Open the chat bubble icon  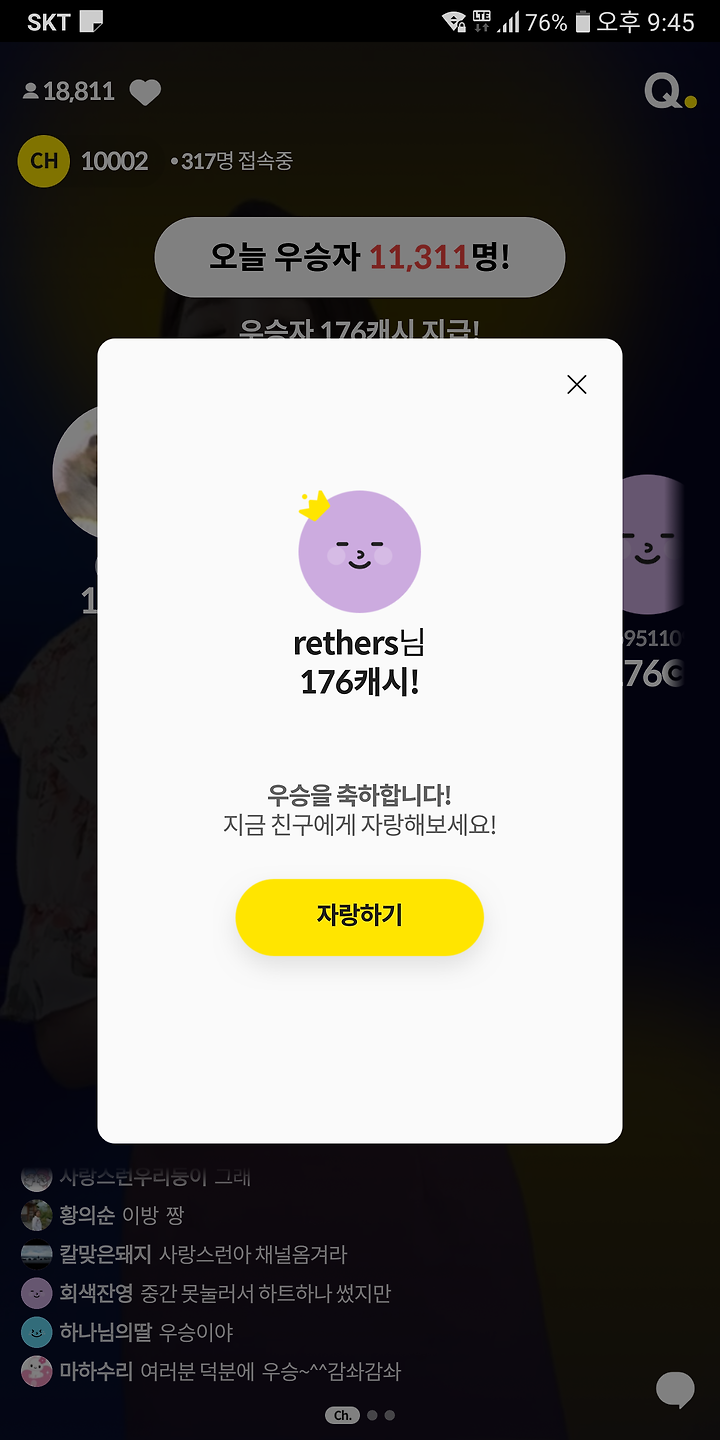[x=675, y=1389]
